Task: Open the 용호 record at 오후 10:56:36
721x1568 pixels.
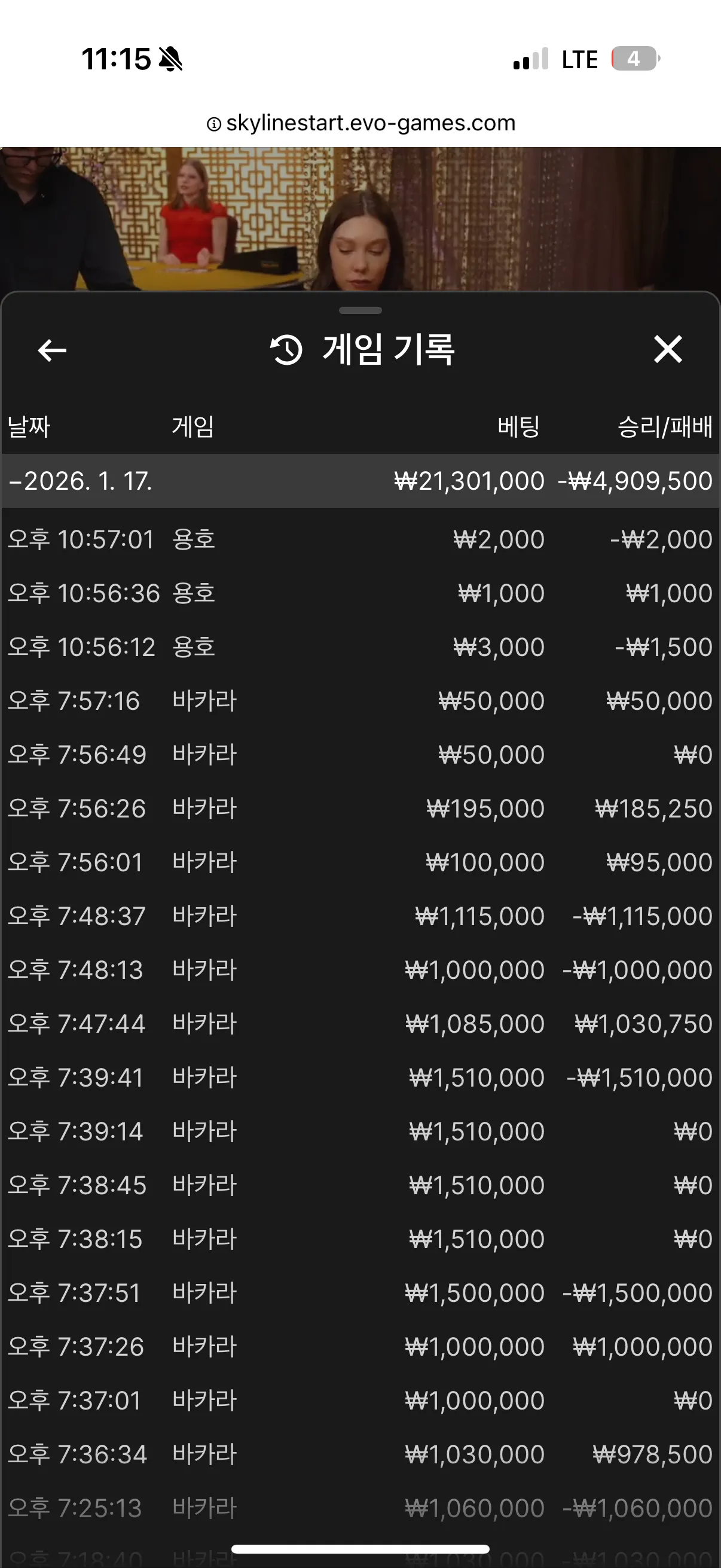Action: [360, 593]
